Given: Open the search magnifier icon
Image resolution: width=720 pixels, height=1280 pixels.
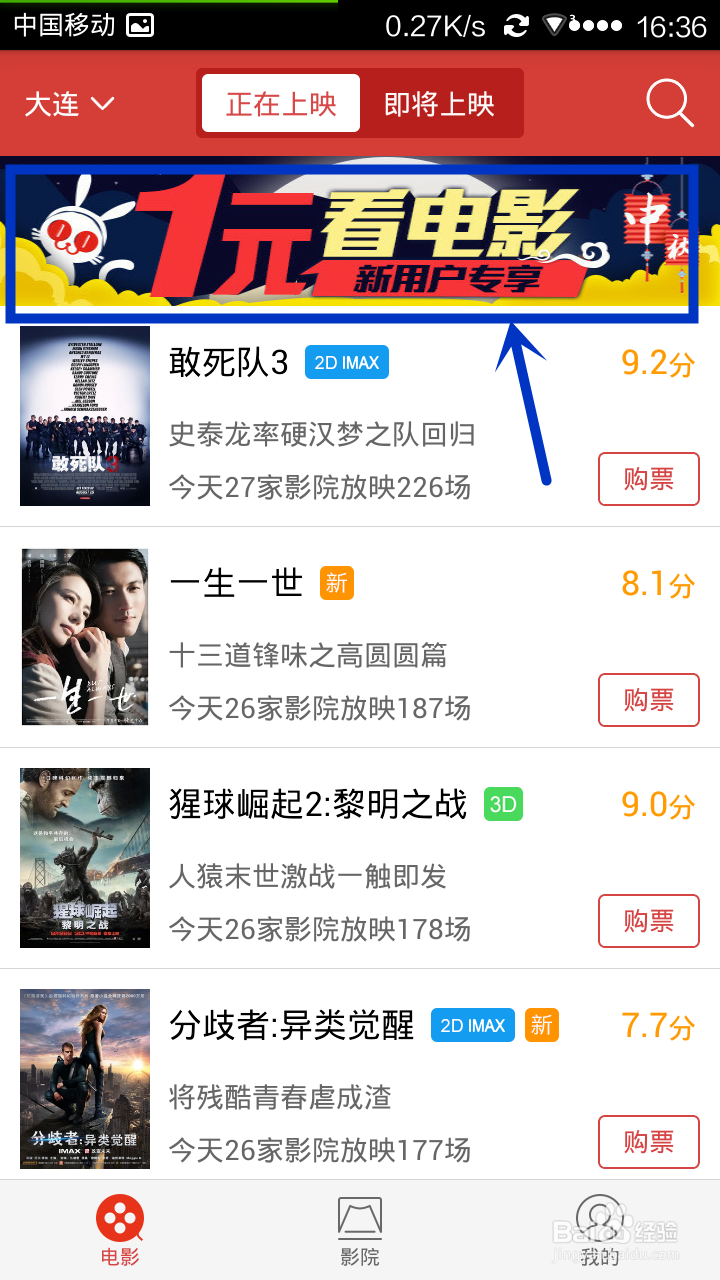Looking at the screenshot, I should click(x=669, y=103).
